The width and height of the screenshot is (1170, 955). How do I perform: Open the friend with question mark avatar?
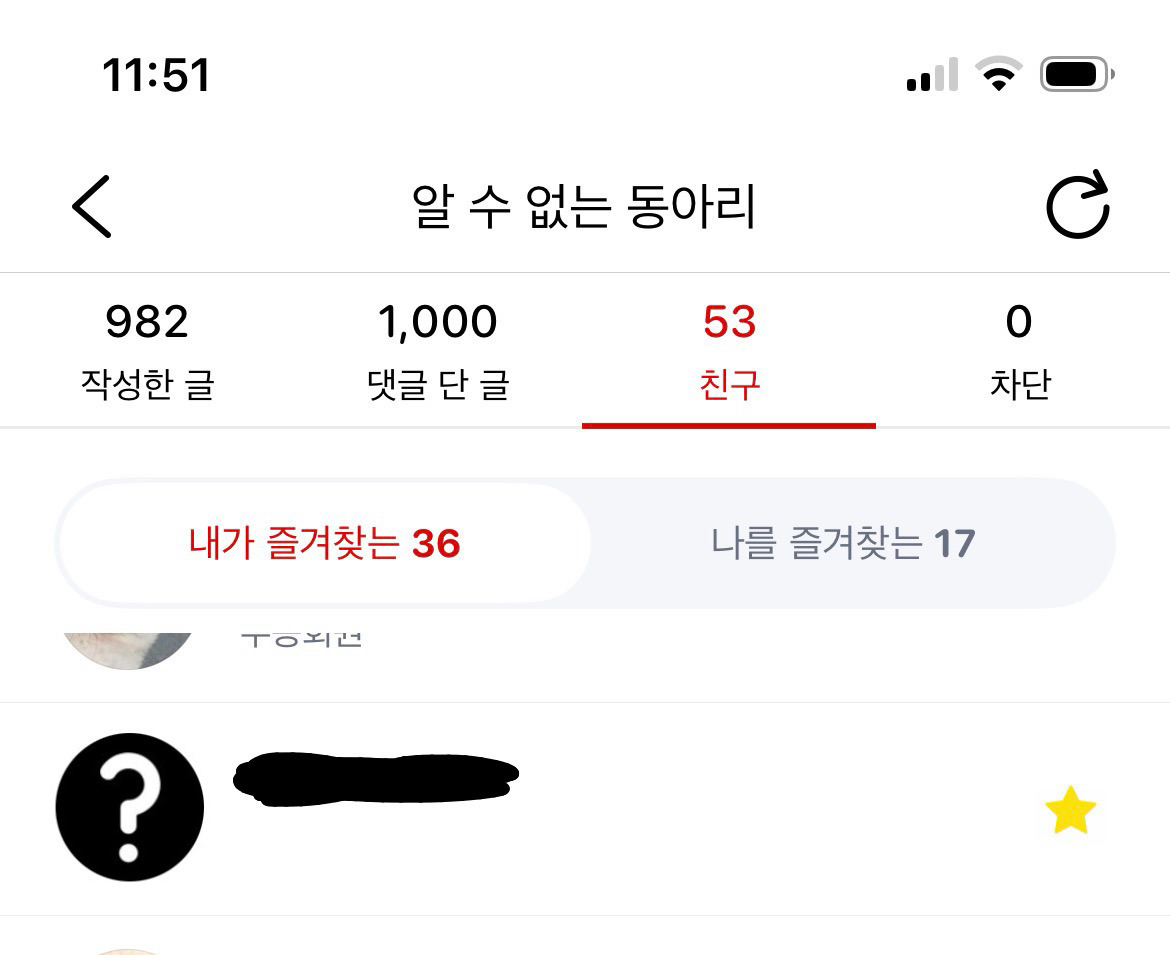coord(585,809)
